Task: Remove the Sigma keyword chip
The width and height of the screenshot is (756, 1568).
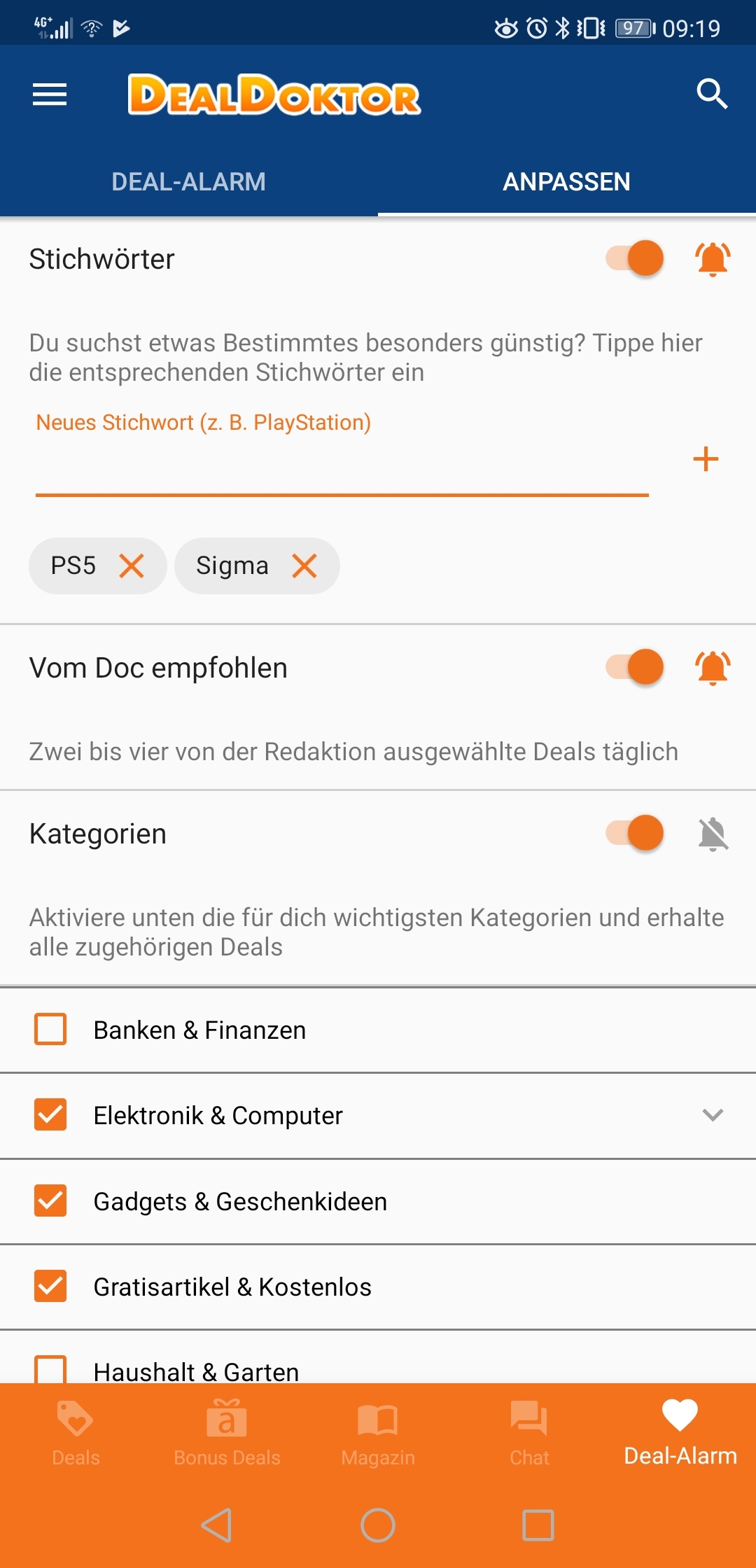Action: click(304, 566)
